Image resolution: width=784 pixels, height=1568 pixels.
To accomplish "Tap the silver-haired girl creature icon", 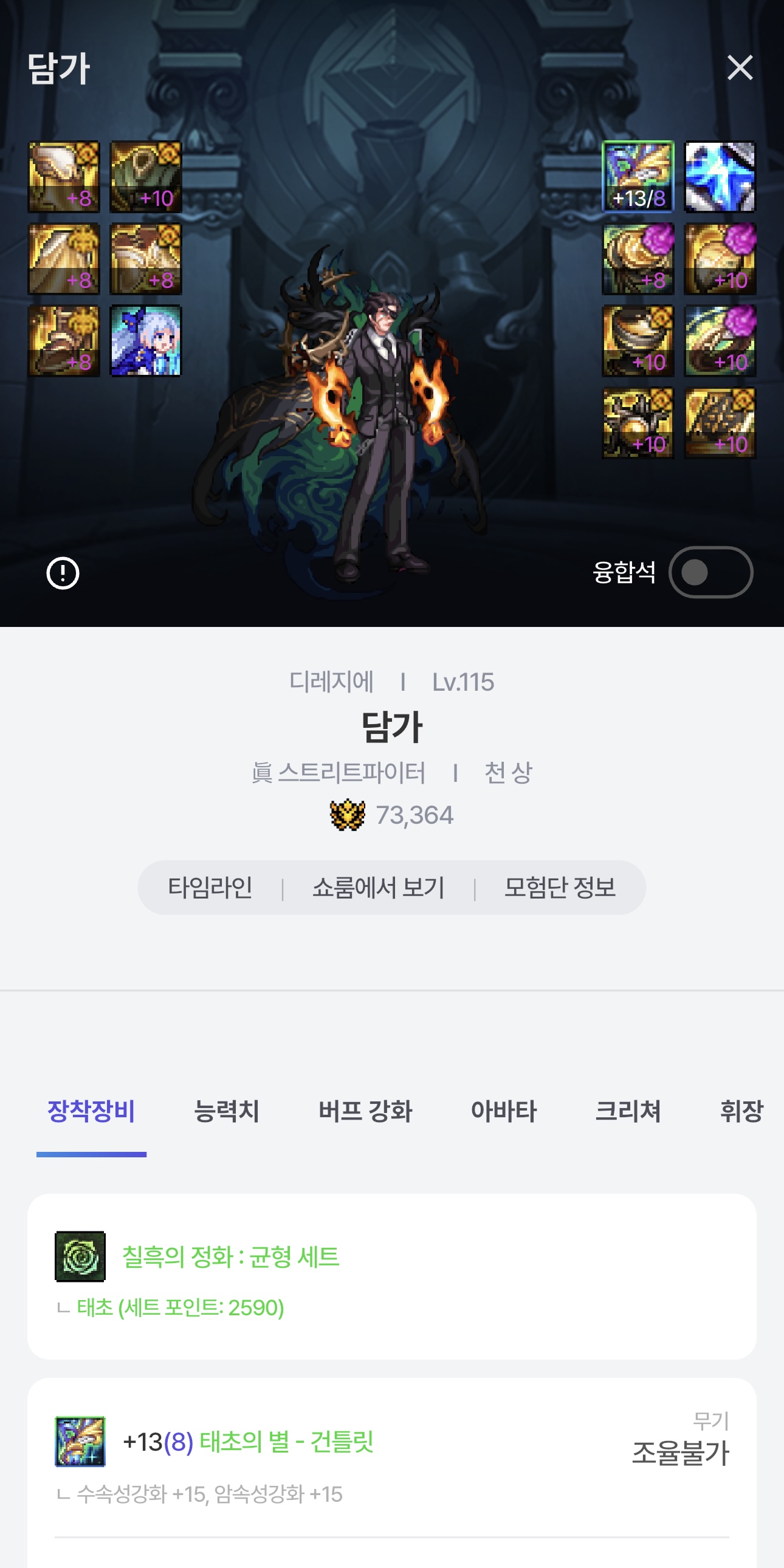I will click(x=145, y=341).
